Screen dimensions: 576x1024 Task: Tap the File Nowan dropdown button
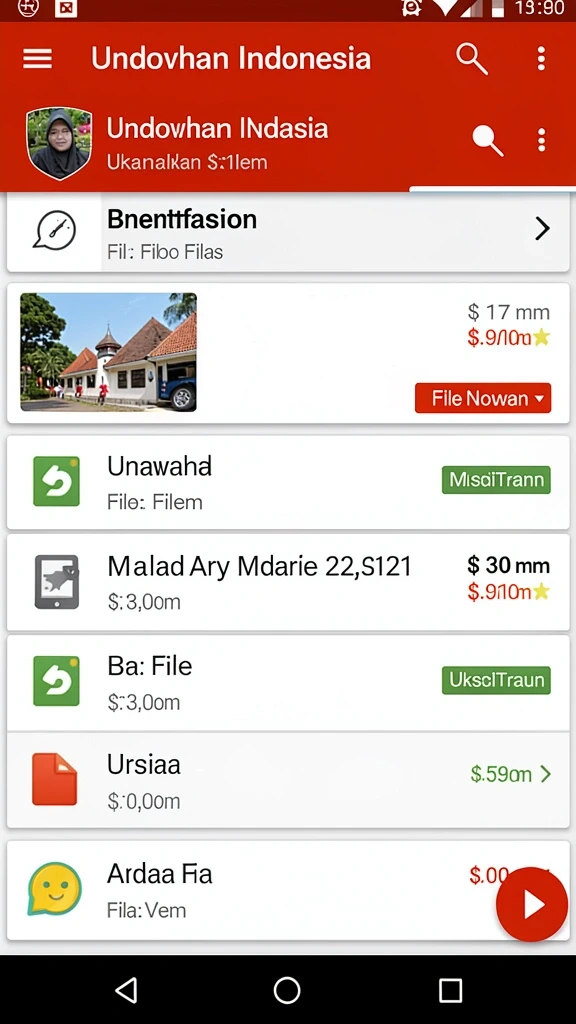483,398
